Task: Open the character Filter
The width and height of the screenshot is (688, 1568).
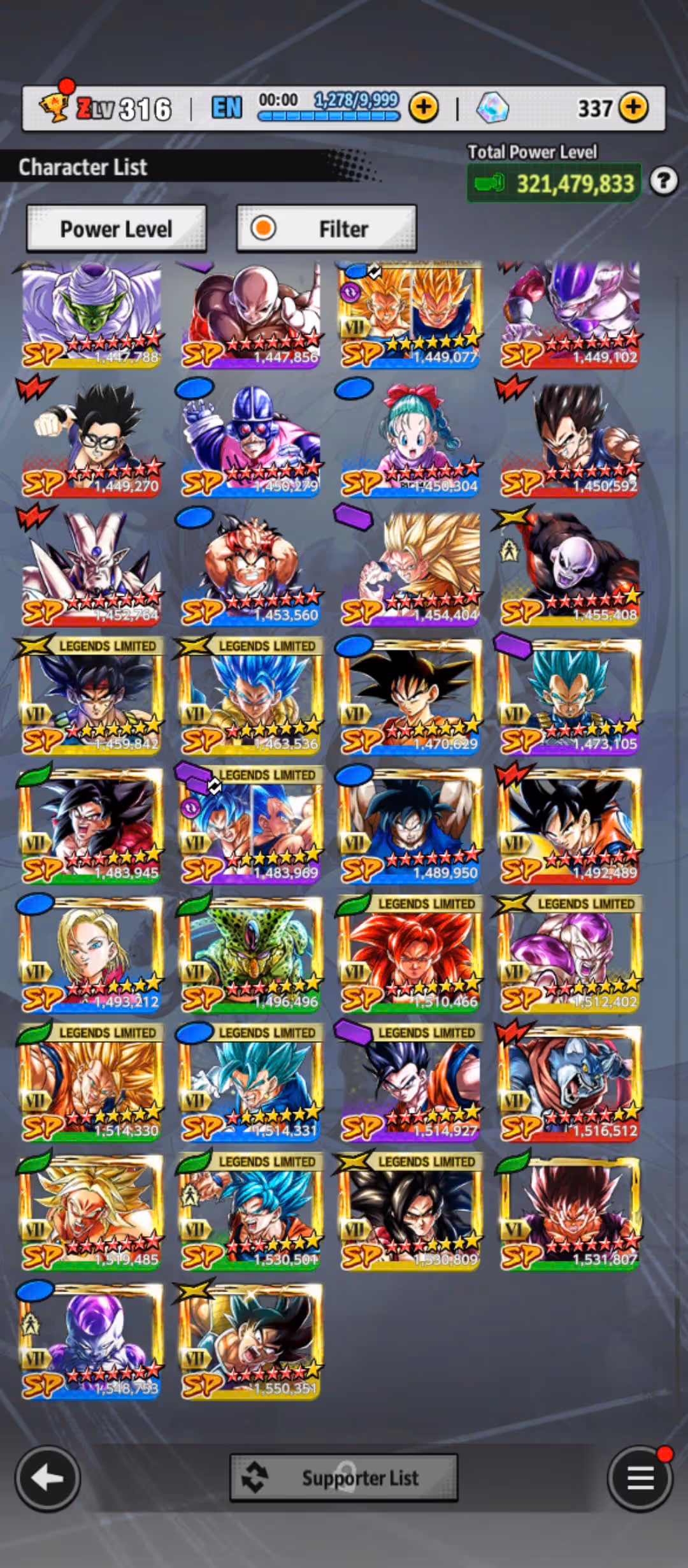Action: [326, 229]
